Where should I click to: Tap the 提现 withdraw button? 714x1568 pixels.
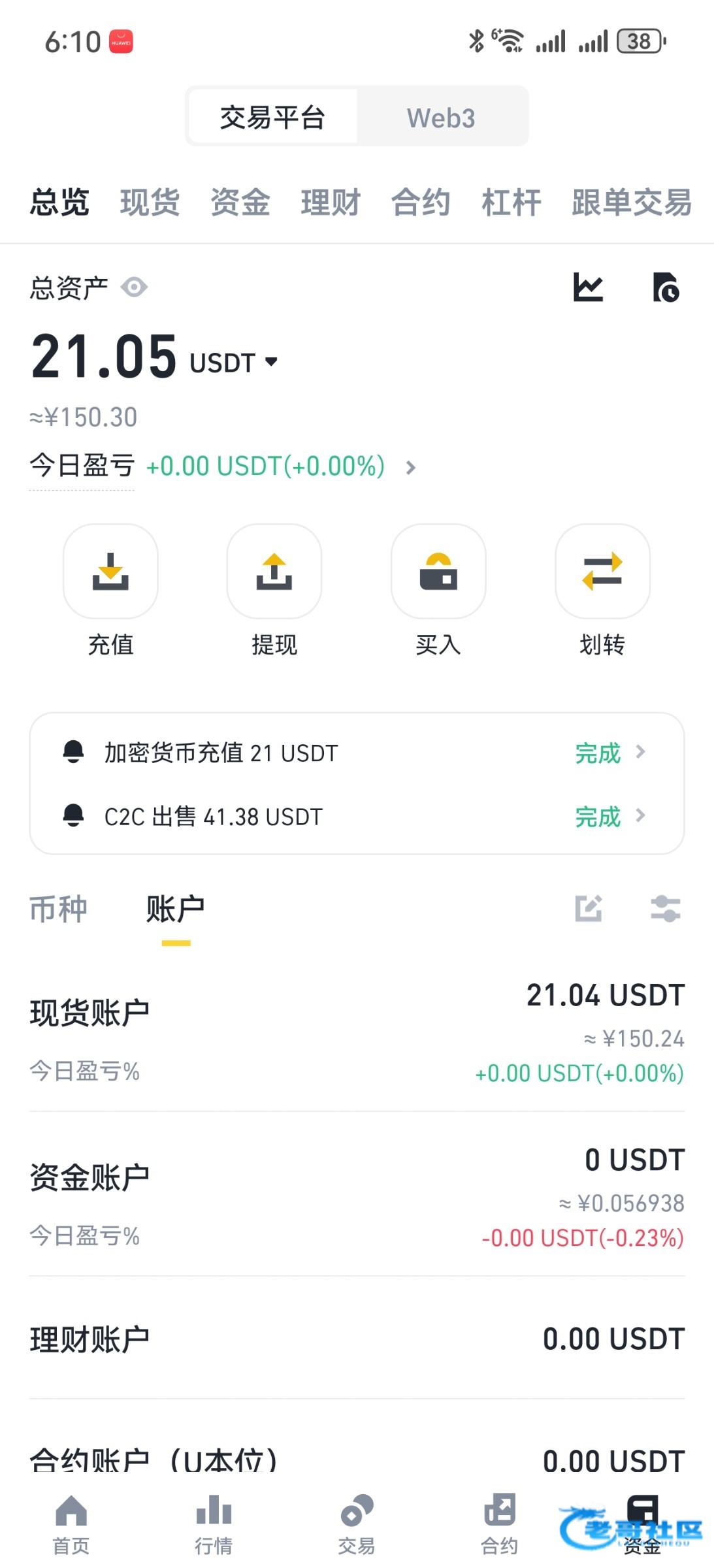point(274,590)
